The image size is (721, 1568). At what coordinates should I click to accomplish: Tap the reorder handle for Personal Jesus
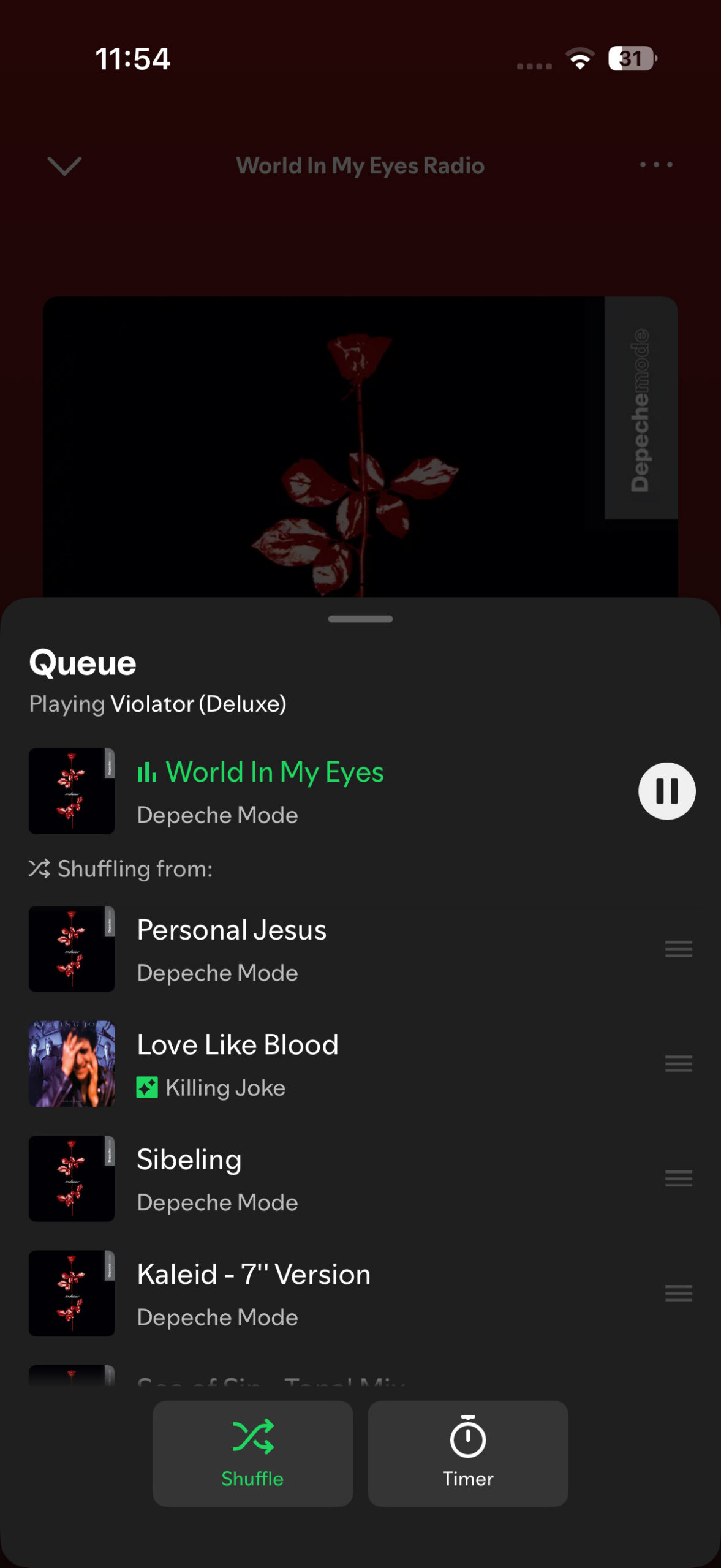point(678,949)
